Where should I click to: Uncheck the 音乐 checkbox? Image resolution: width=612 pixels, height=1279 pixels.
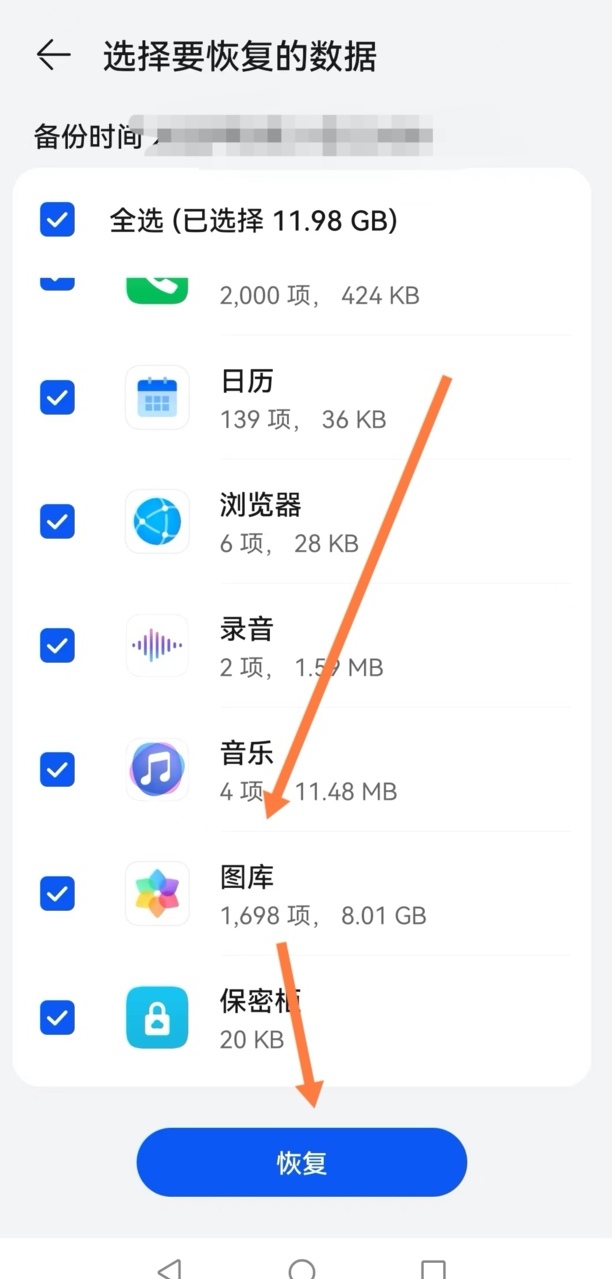[x=57, y=769]
